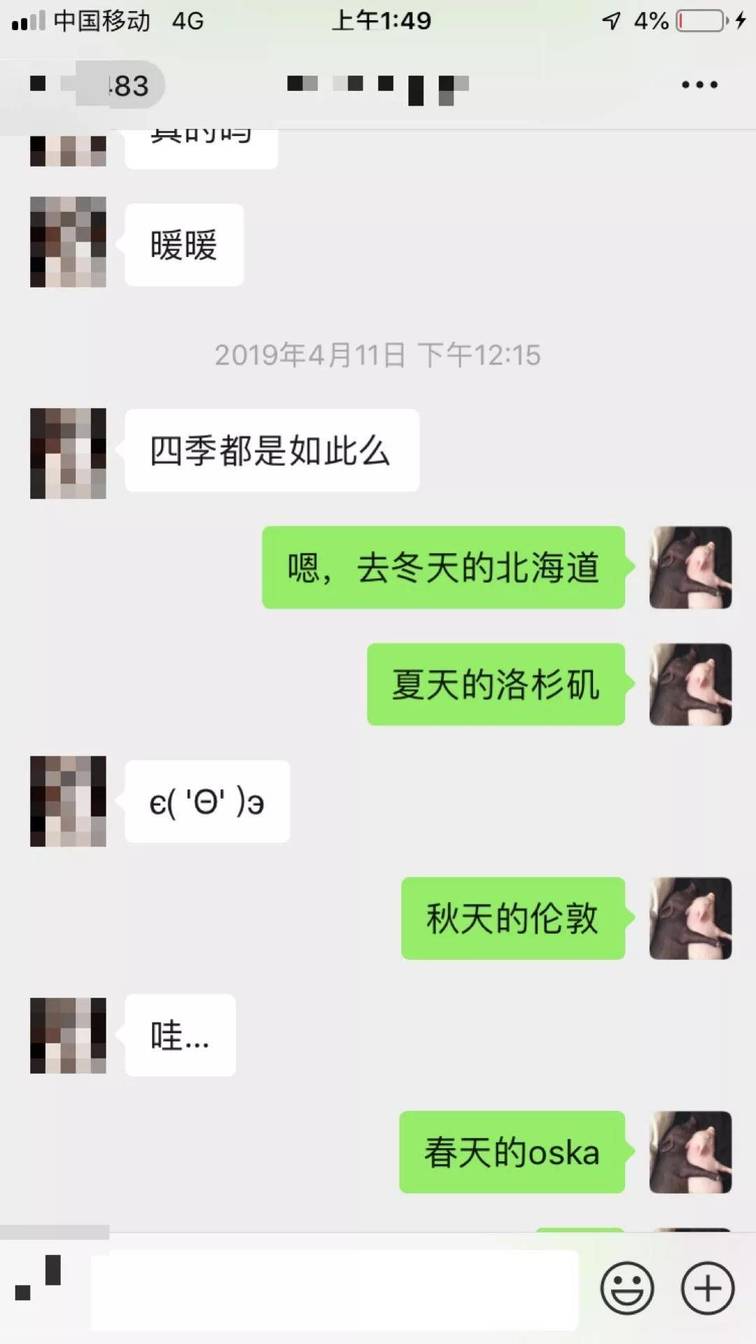Open the three-dot chat info menu
Viewport: 756px width, 1344px height.
point(700,85)
